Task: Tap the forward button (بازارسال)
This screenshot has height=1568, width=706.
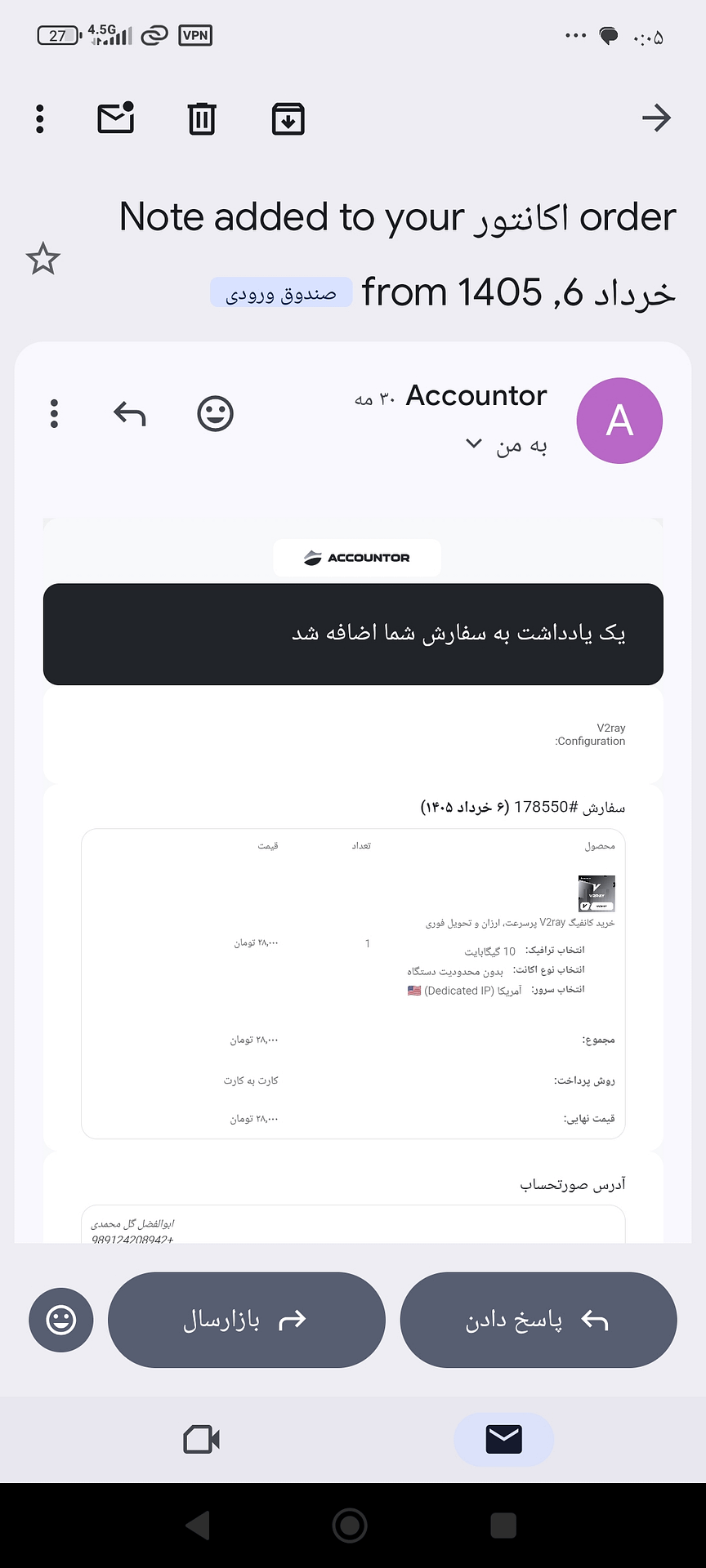Action: point(246,1320)
